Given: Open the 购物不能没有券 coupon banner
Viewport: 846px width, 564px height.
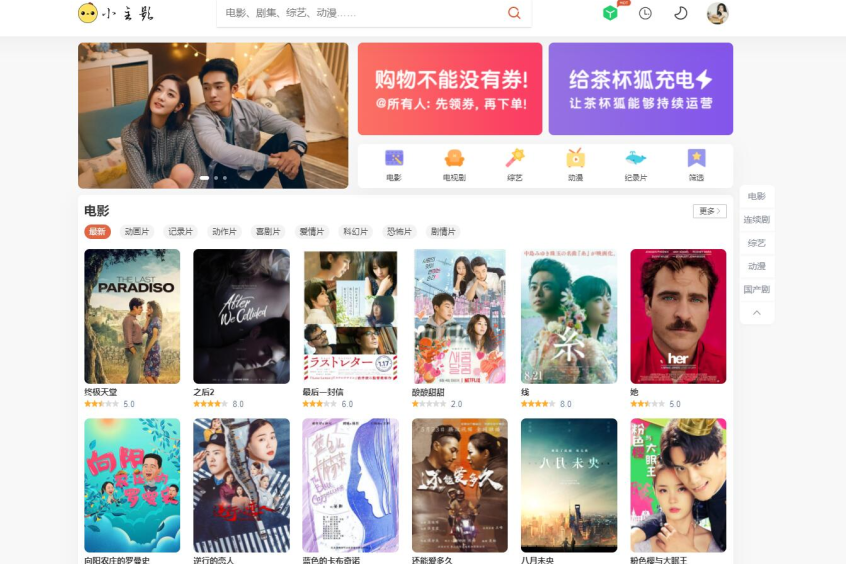Looking at the screenshot, I should 450,88.
